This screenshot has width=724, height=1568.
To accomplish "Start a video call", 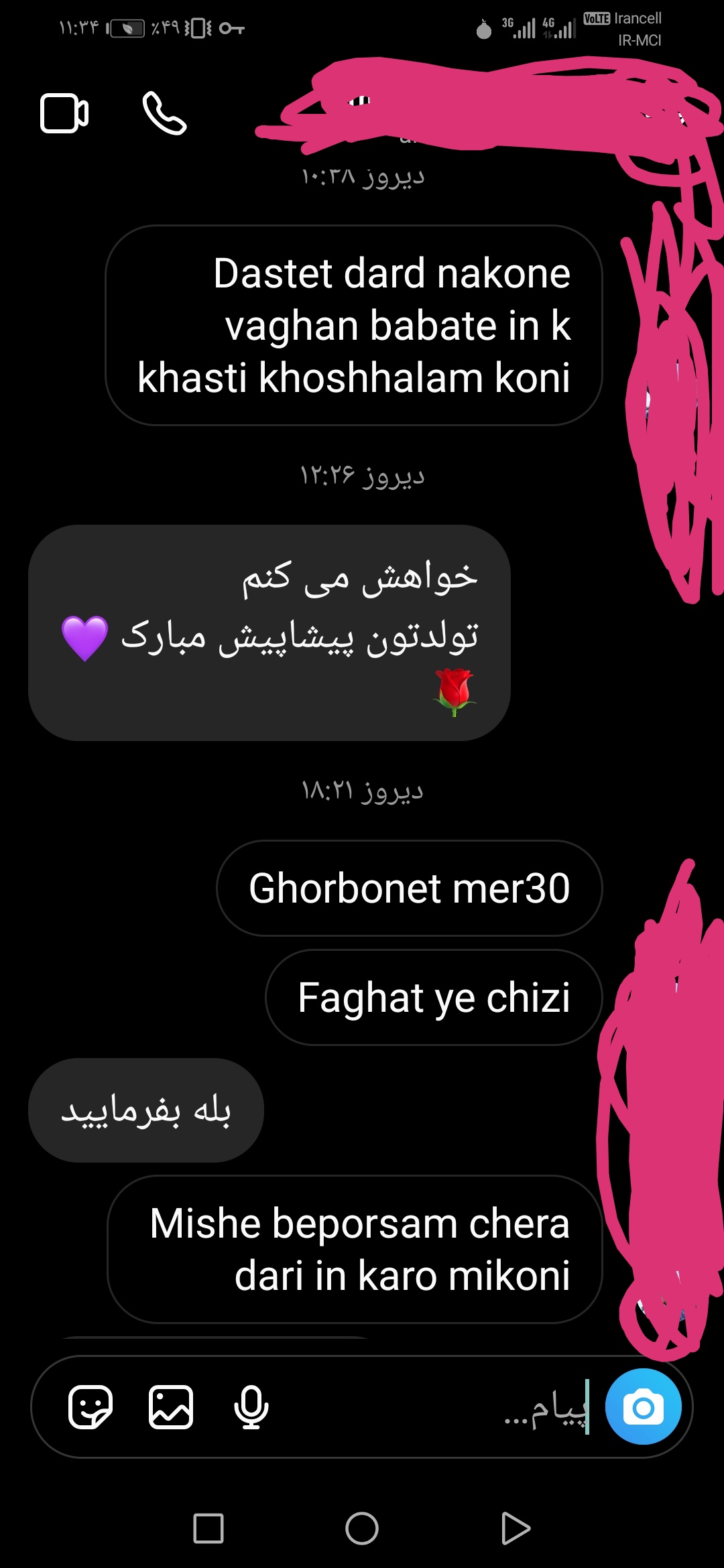I will point(64,113).
